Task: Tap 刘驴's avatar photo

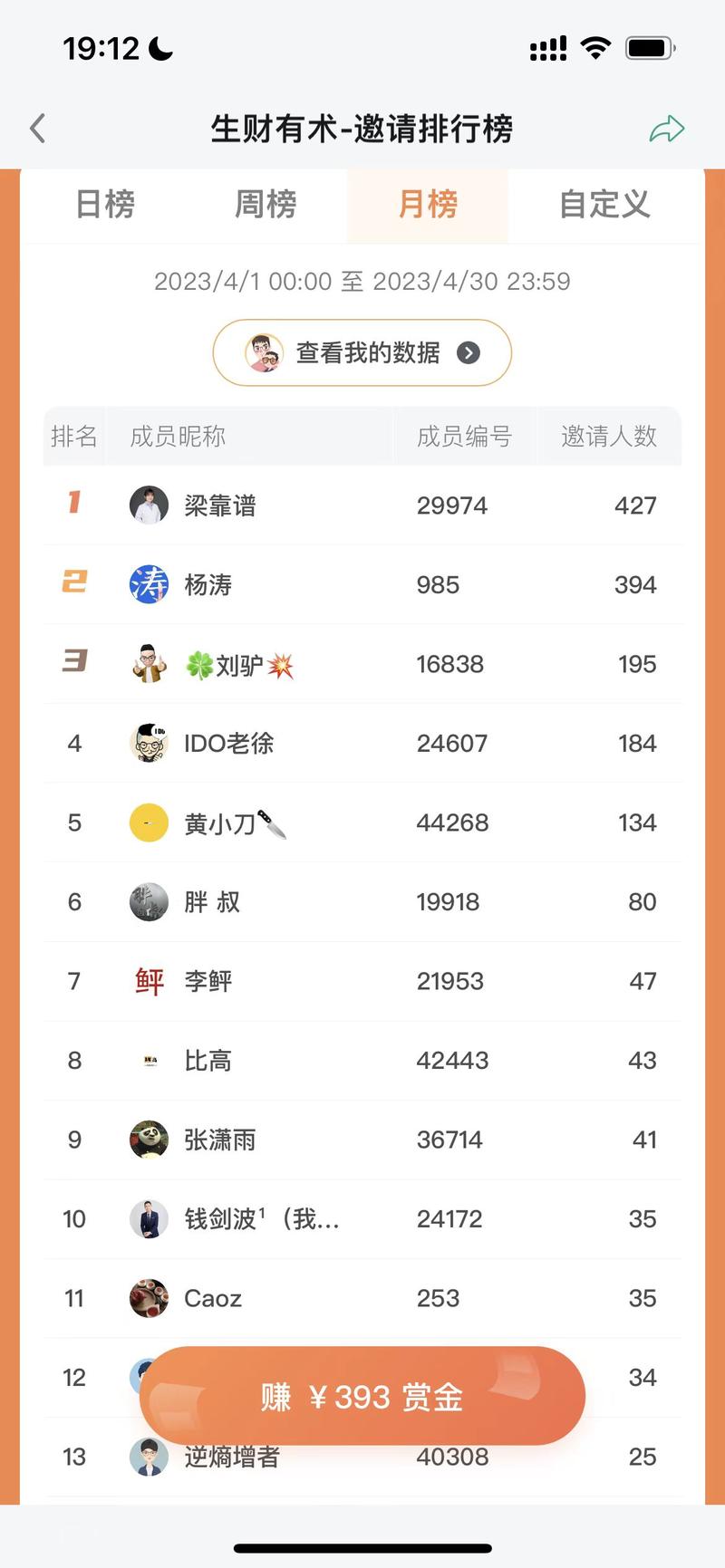Action: coord(149,664)
